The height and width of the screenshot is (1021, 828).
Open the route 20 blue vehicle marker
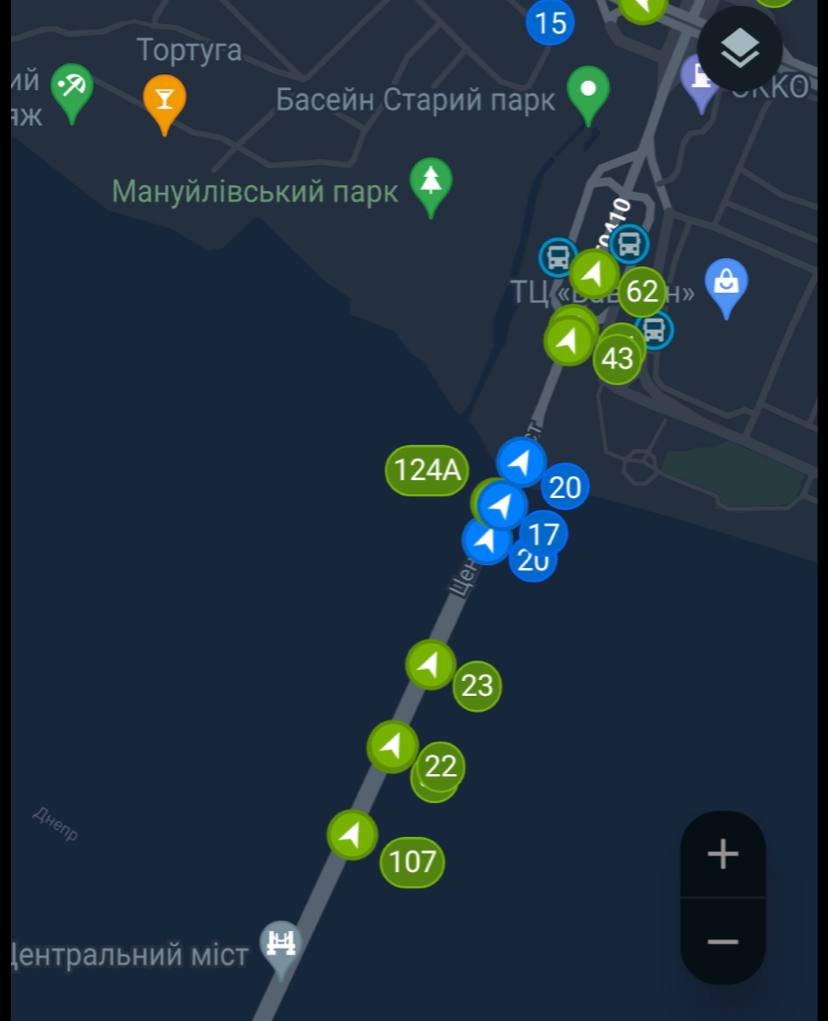(566, 487)
